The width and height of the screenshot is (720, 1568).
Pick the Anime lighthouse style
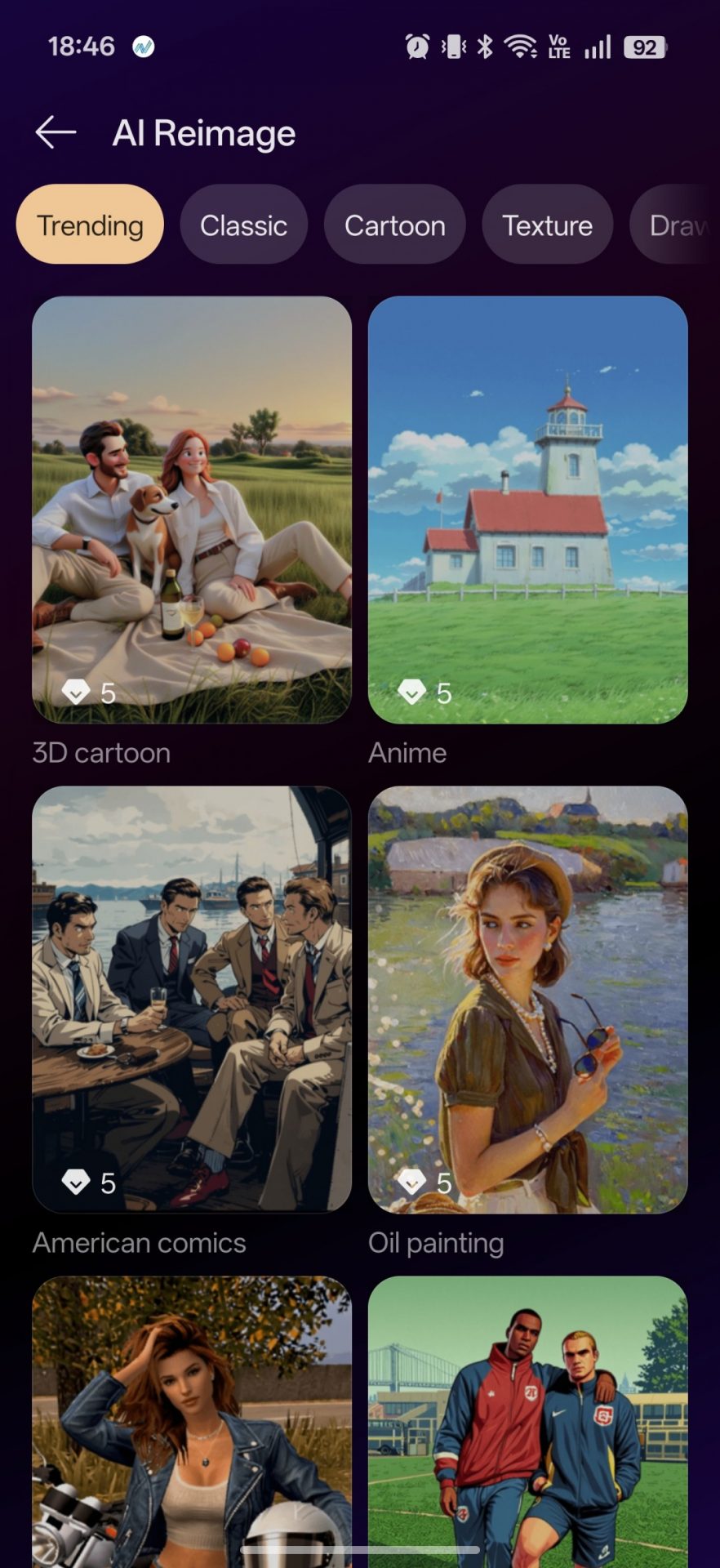tap(527, 510)
